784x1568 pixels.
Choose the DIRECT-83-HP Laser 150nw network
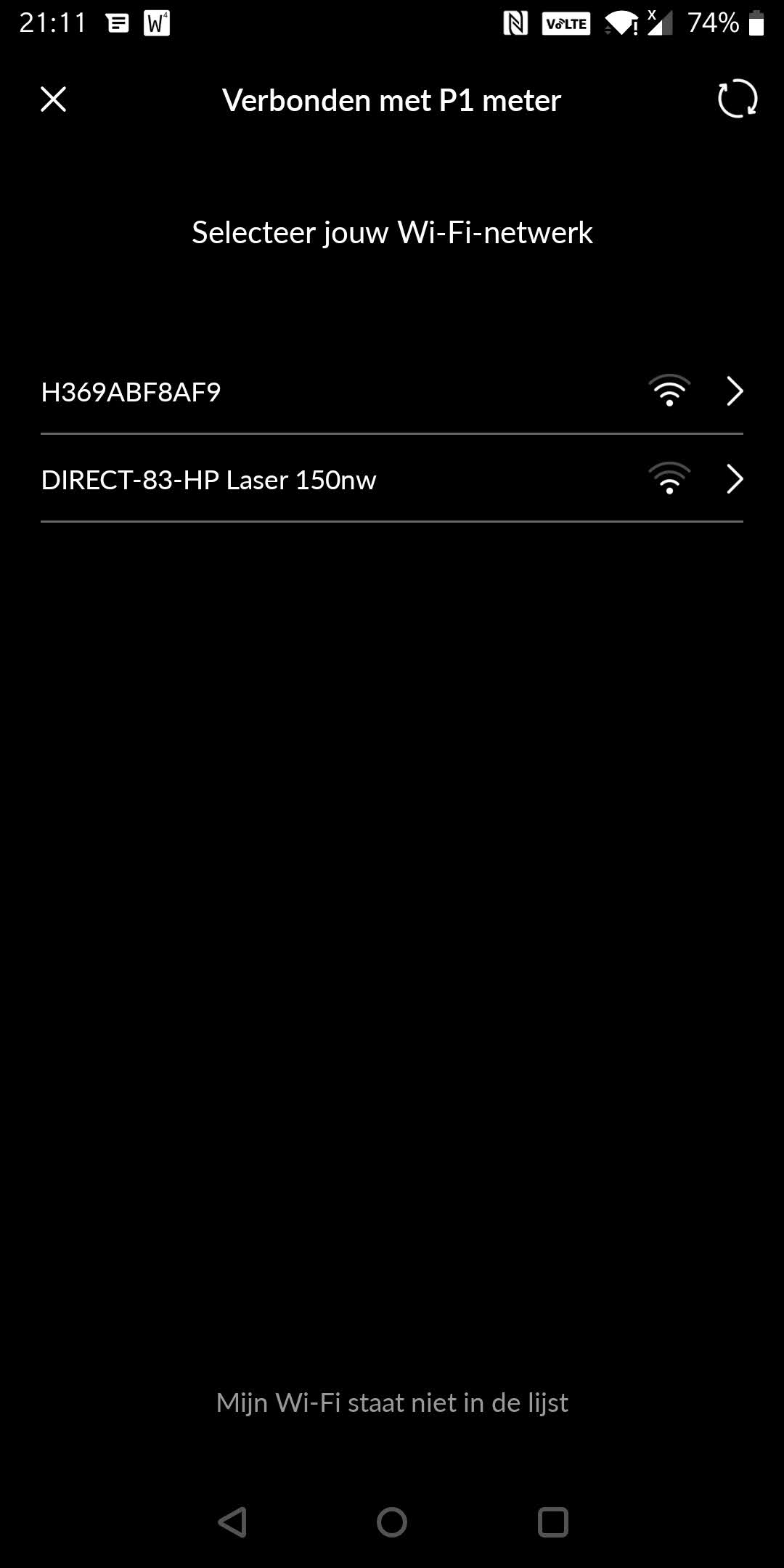392,480
